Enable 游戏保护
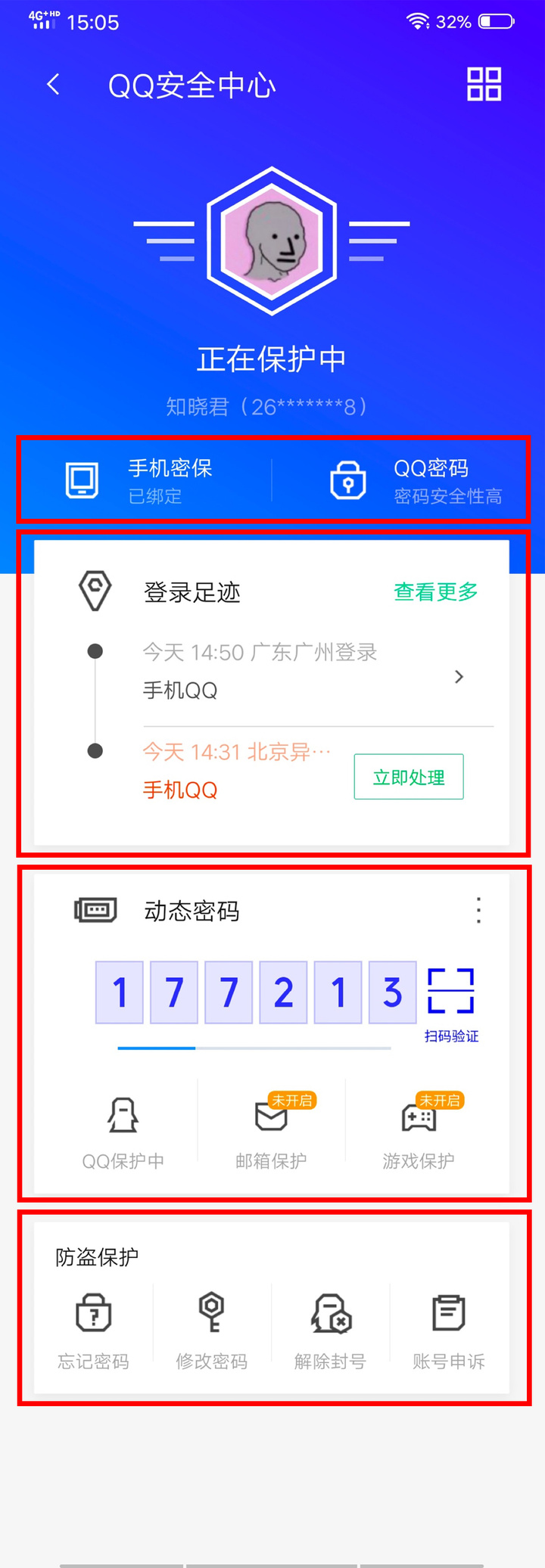The height and width of the screenshot is (1568, 545). tap(419, 1131)
